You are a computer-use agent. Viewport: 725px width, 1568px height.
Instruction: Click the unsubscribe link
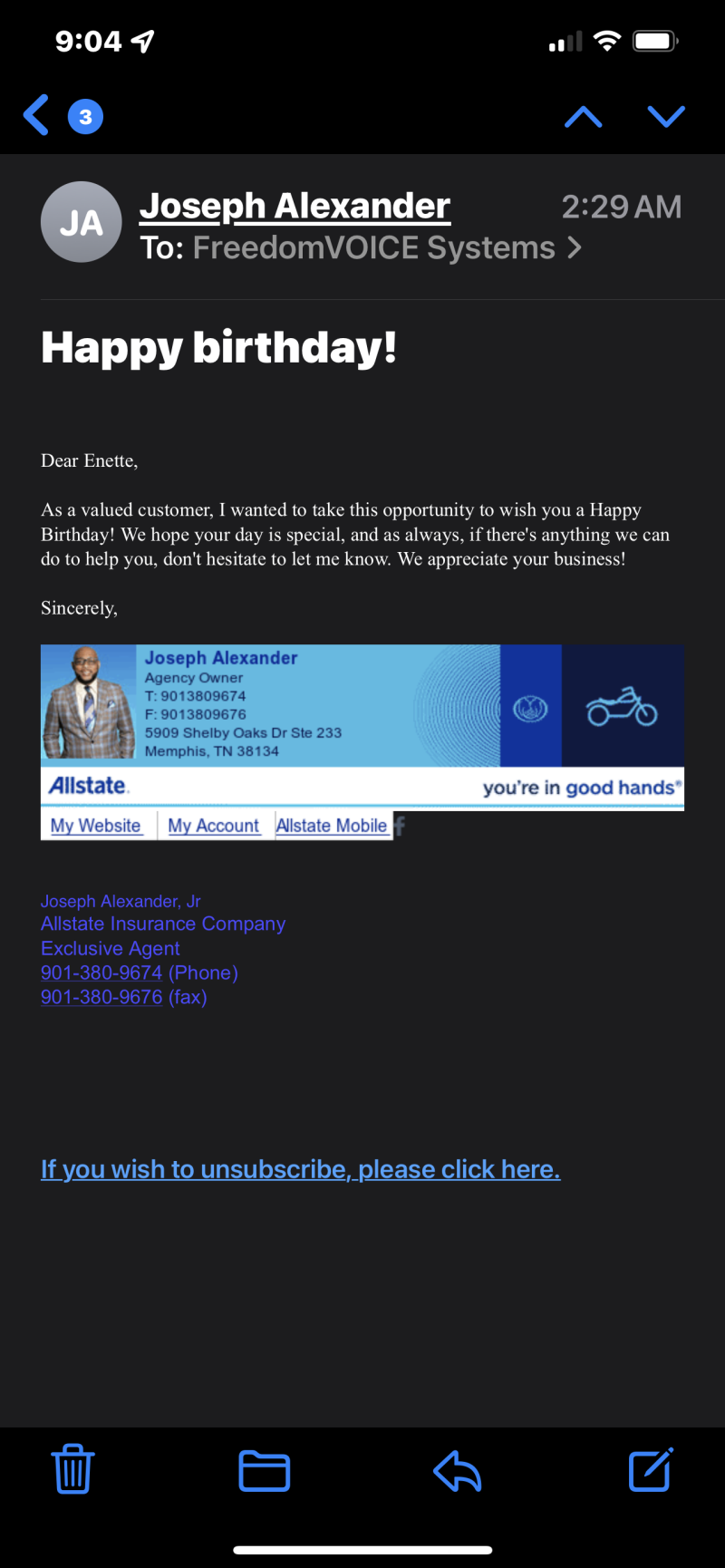tap(300, 1169)
